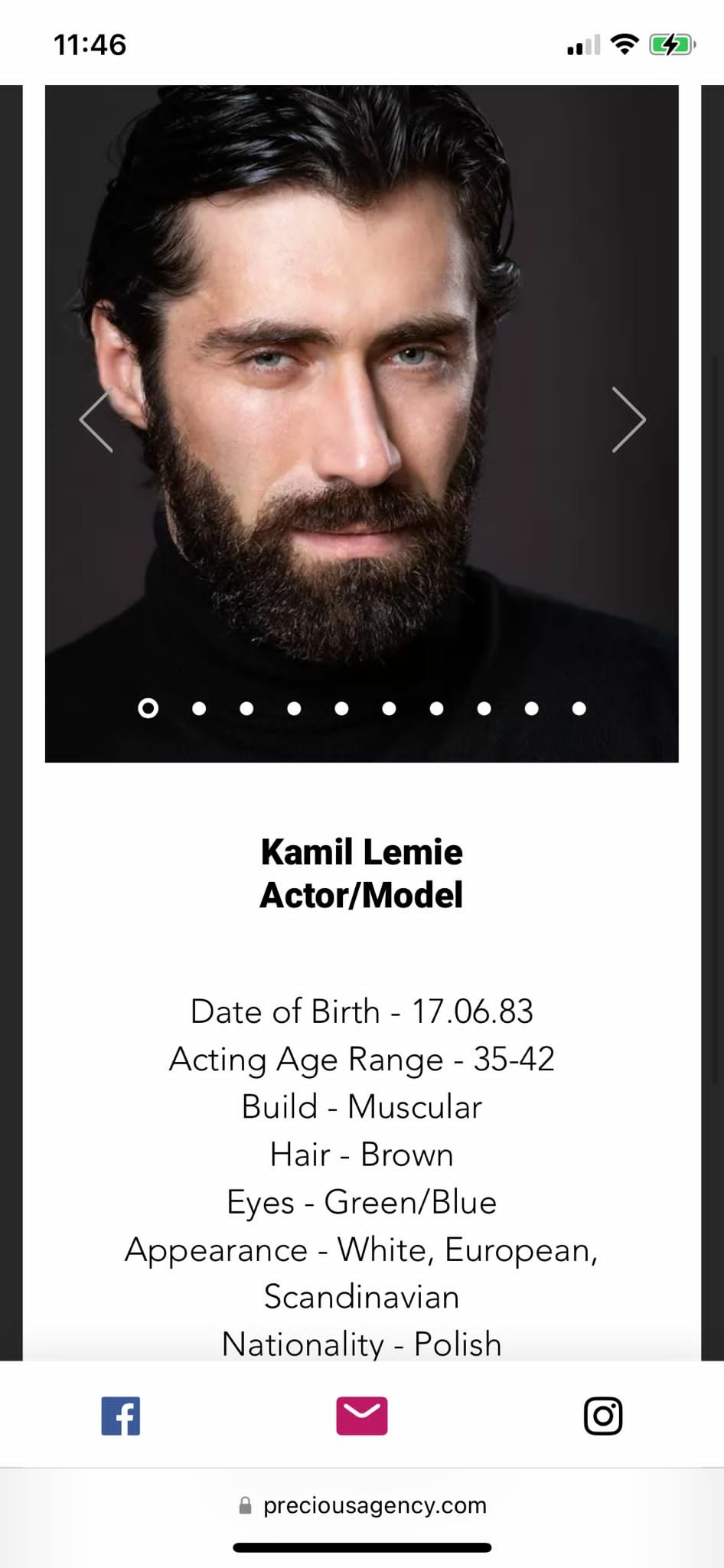Go to the previous carousel photo
Viewport: 724px width, 1568px height.
tap(96, 420)
